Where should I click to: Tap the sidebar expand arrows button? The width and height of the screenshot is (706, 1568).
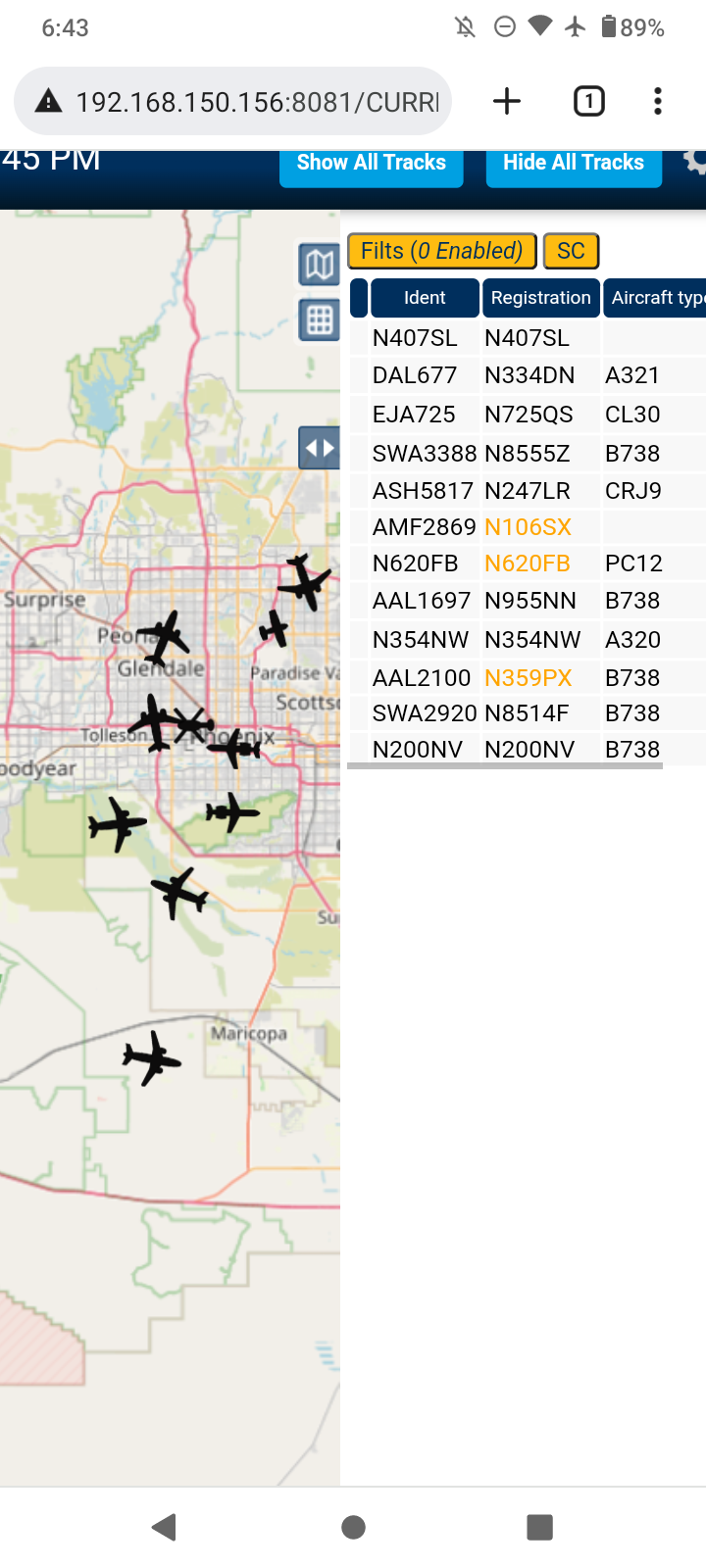click(x=320, y=448)
